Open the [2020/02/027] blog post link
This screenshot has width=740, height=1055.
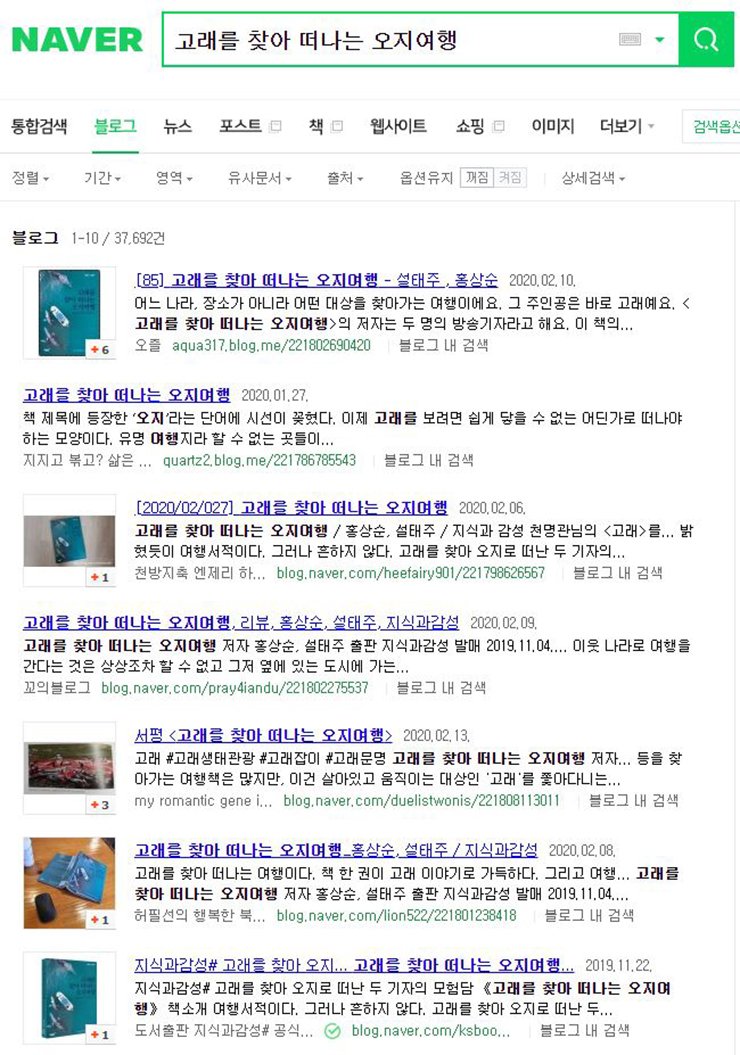click(x=291, y=507)
